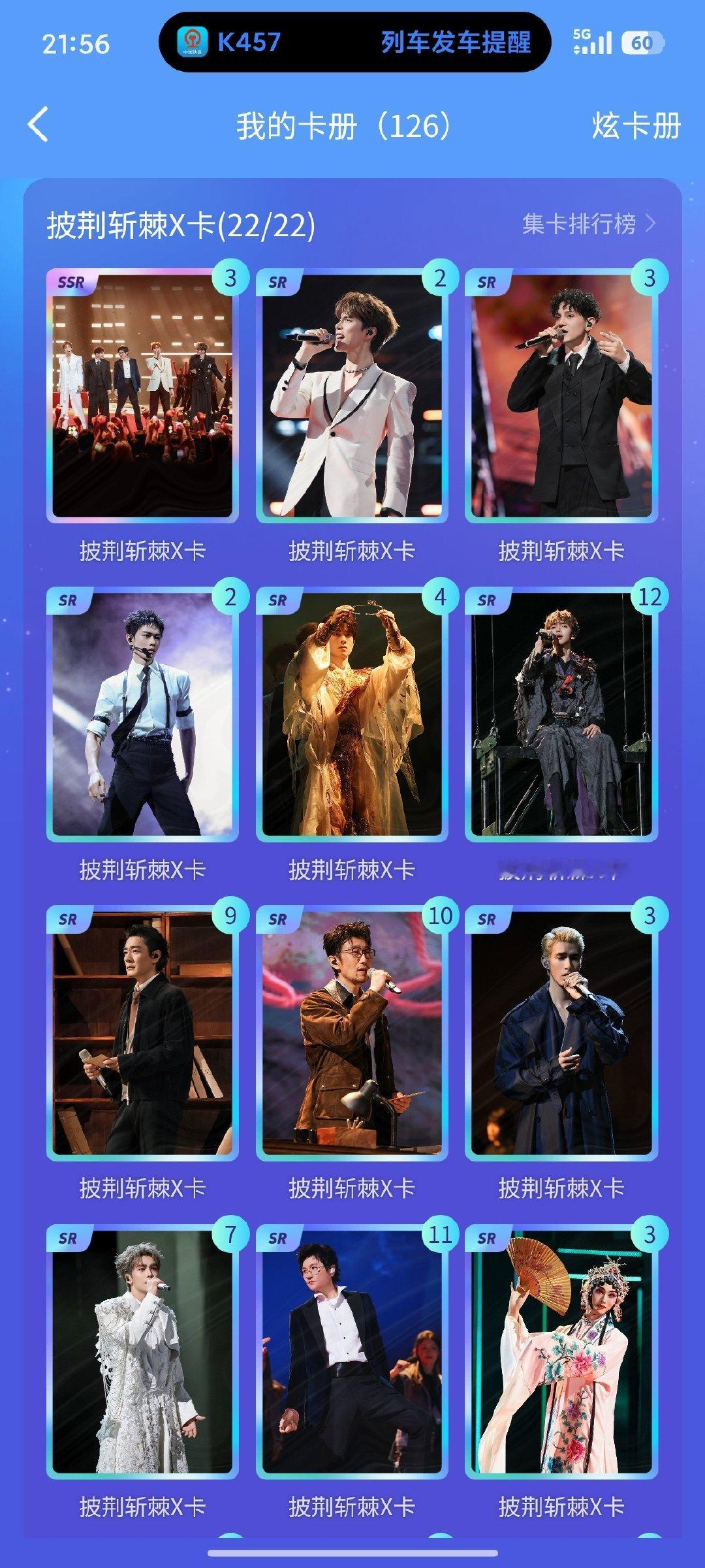The image size is (705, 1568).
Task: Open the SR card with count 10
Action: point(352,1033)
